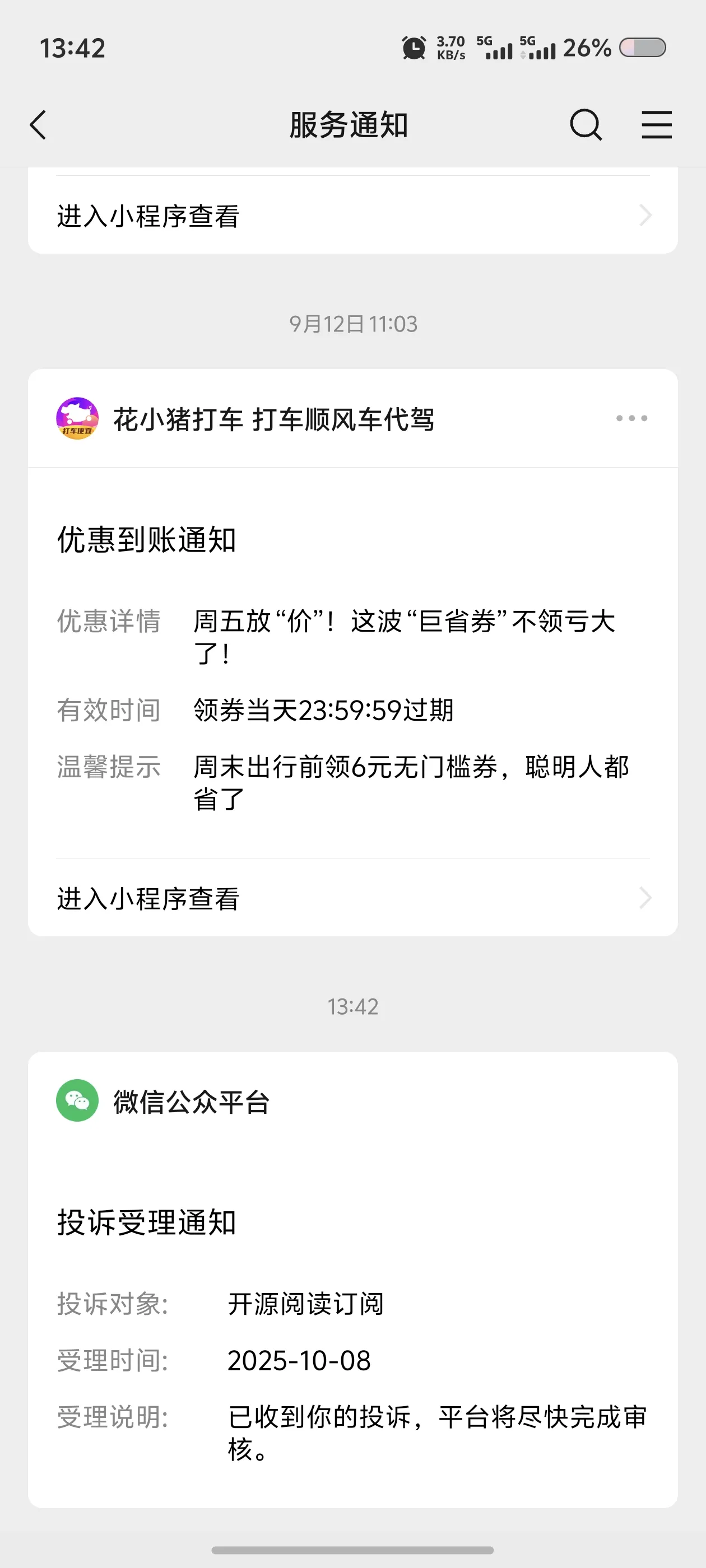The image size is (706, 1568).
Task: Open the three-dot options on the 花小猪打车 card
Action: coord(631,418)
